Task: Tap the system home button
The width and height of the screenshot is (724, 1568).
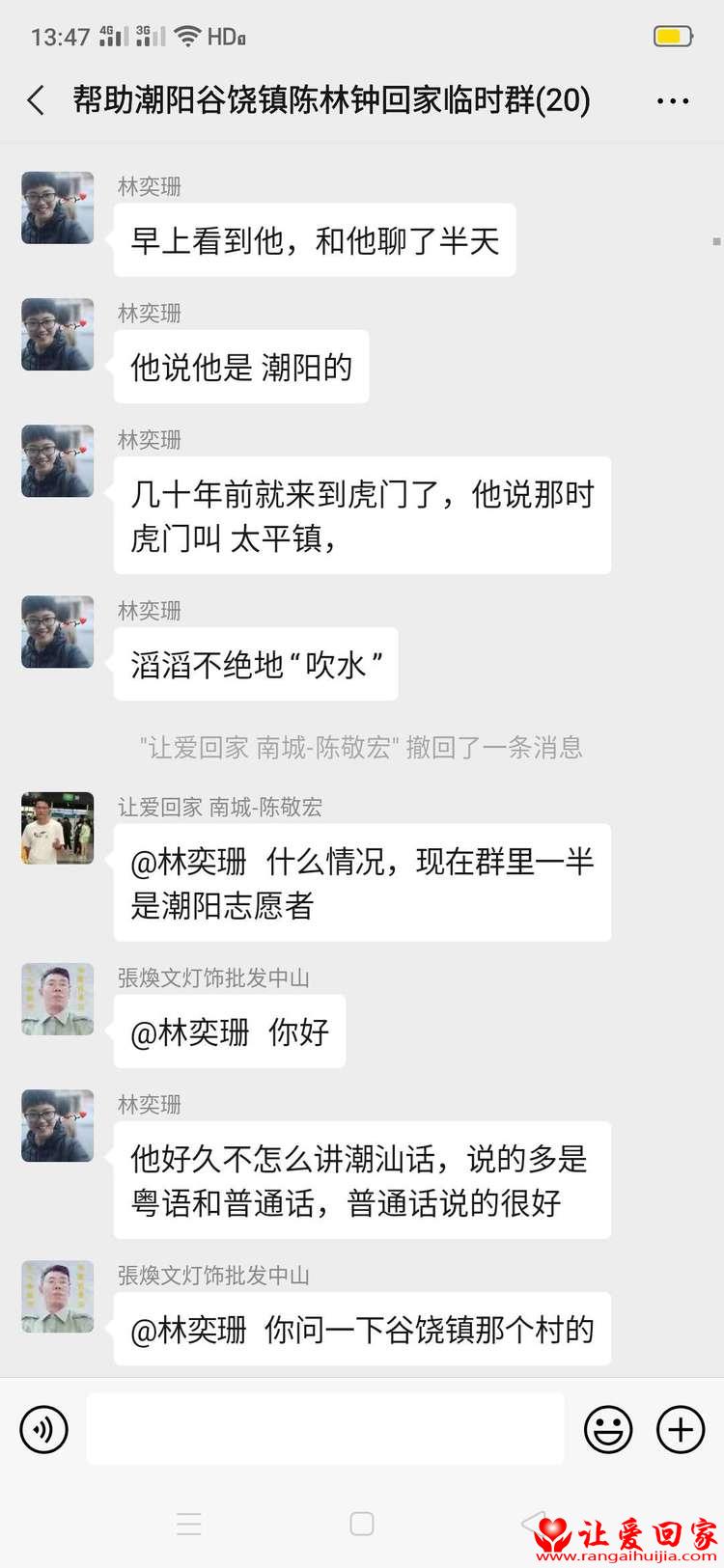Action: point(362,1525)
